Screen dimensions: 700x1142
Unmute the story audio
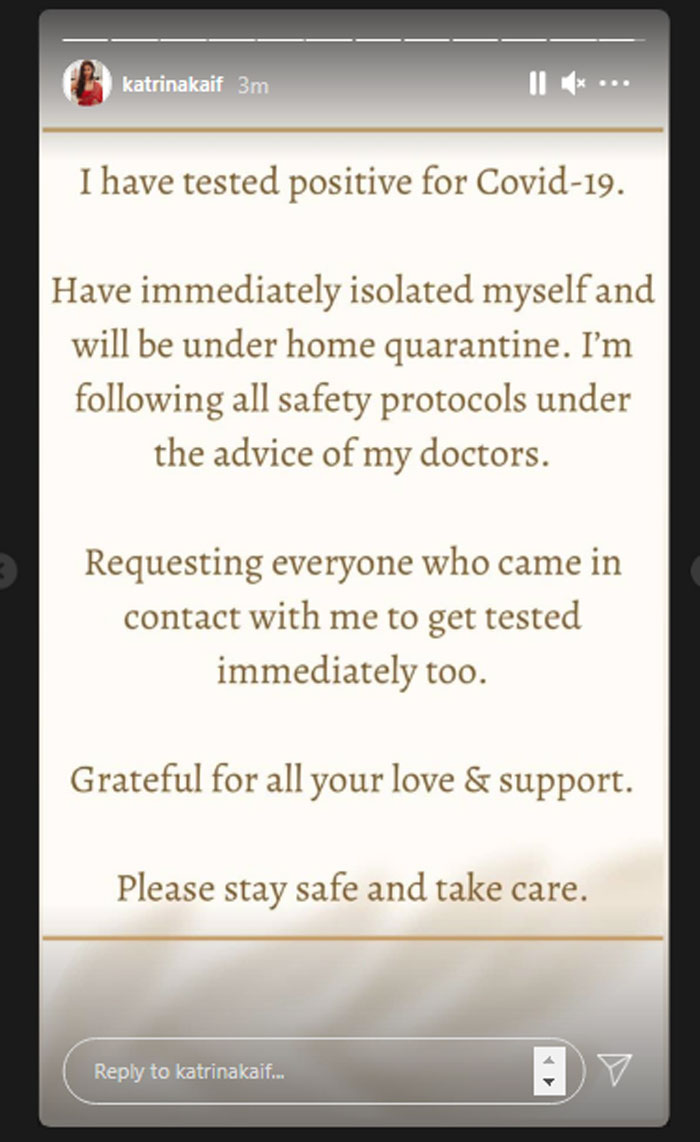(573, 85)
